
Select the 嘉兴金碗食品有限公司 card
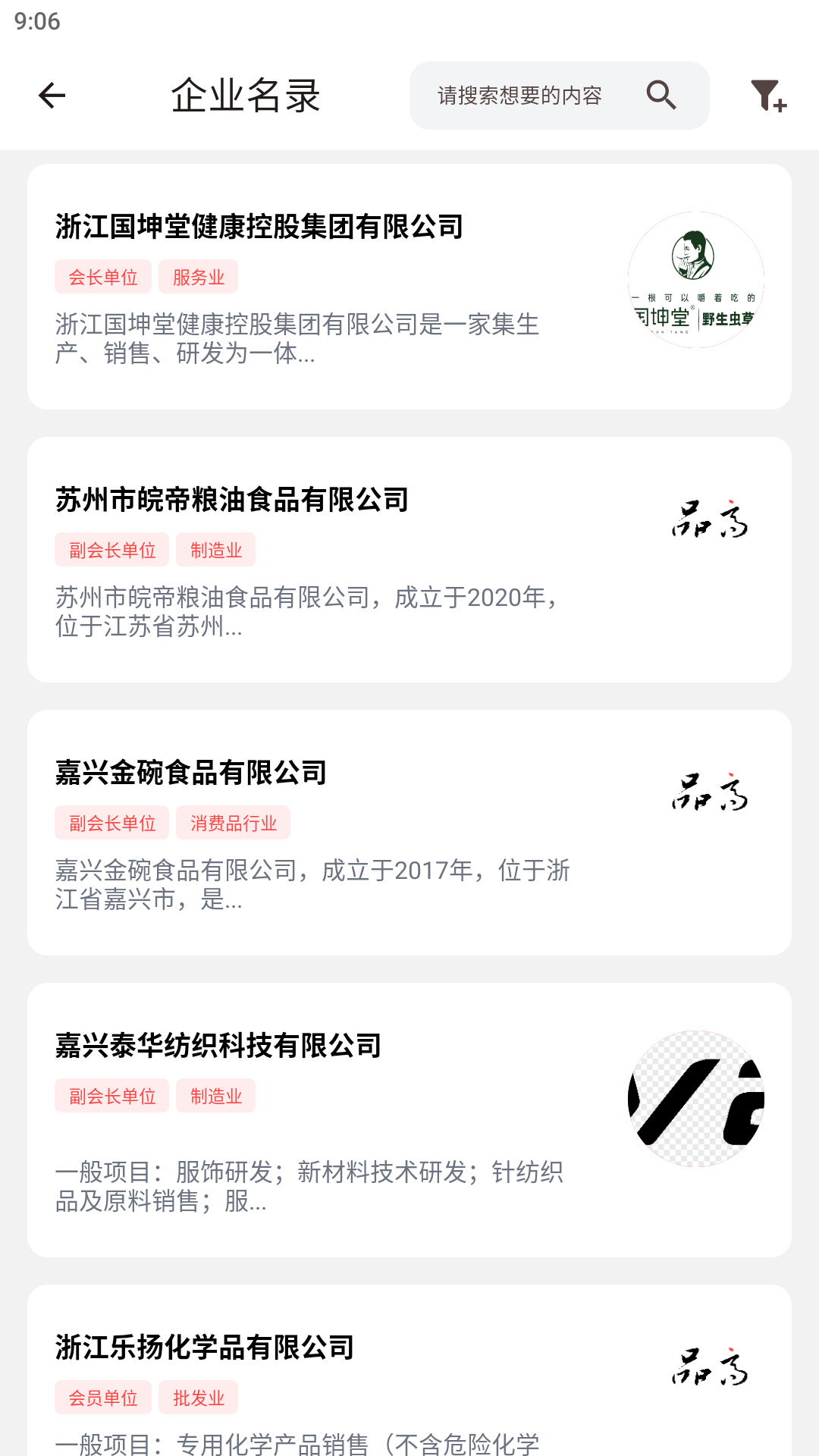coord(409,833)
